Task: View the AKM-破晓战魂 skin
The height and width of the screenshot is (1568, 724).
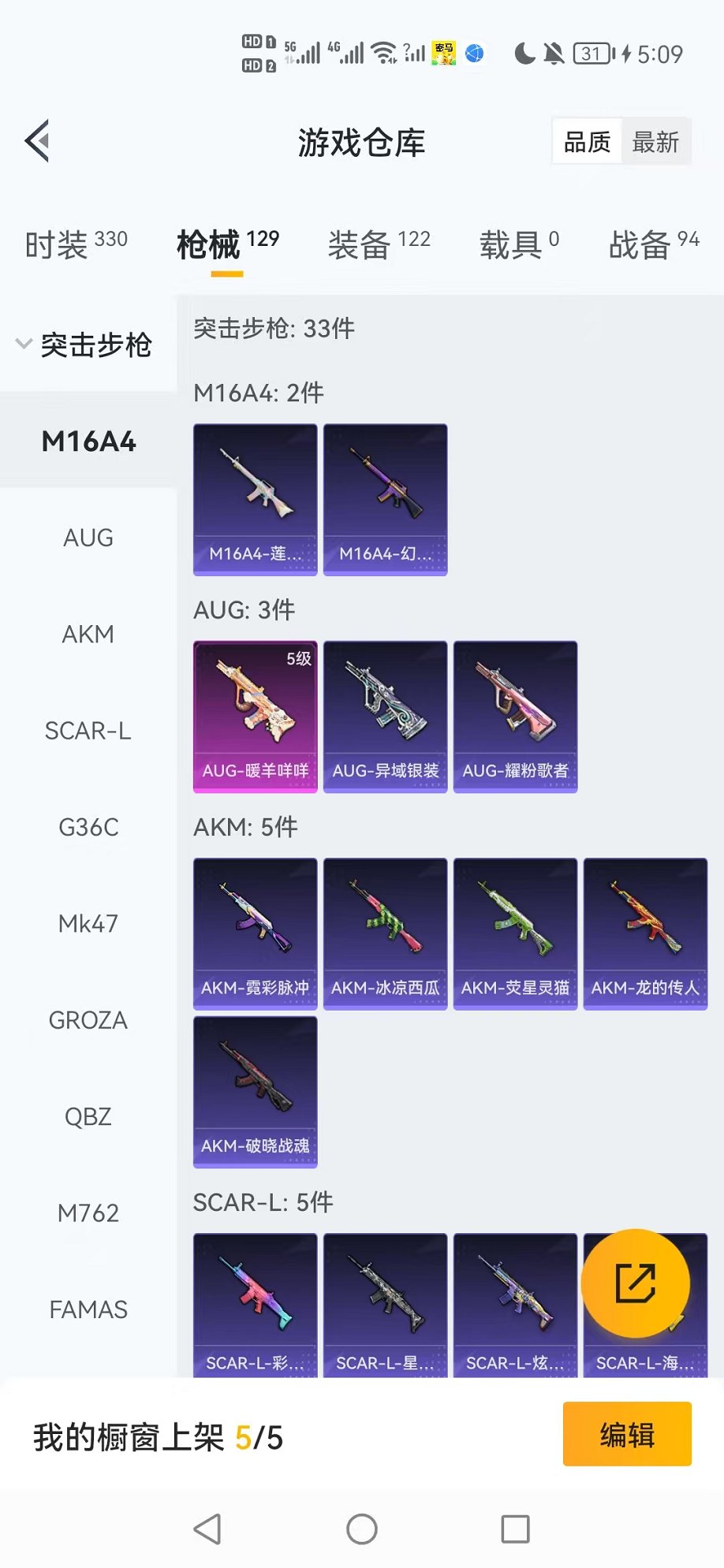Action: tap(256, 1091)
